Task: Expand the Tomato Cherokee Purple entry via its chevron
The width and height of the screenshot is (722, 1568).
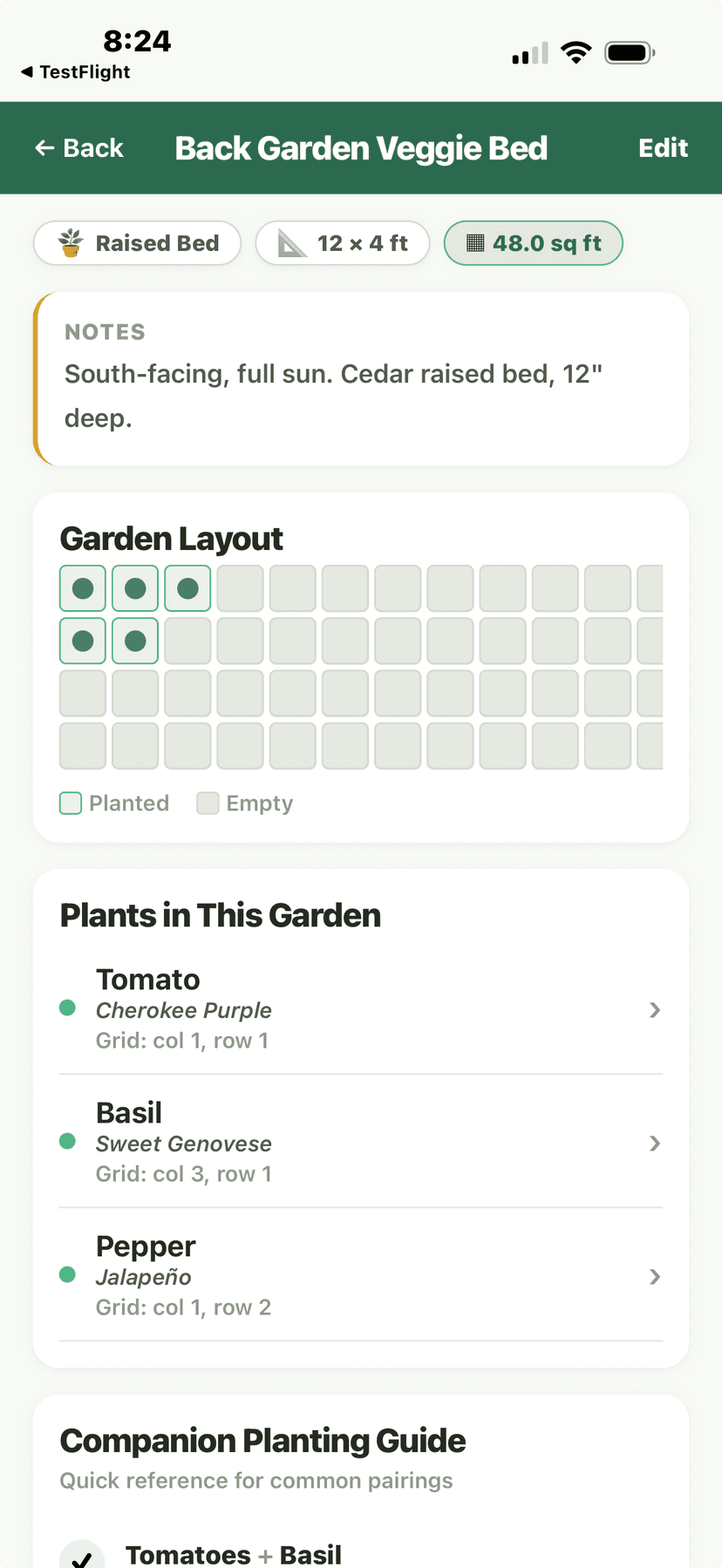Action: pyautogui.click(x=655, y=1010)
